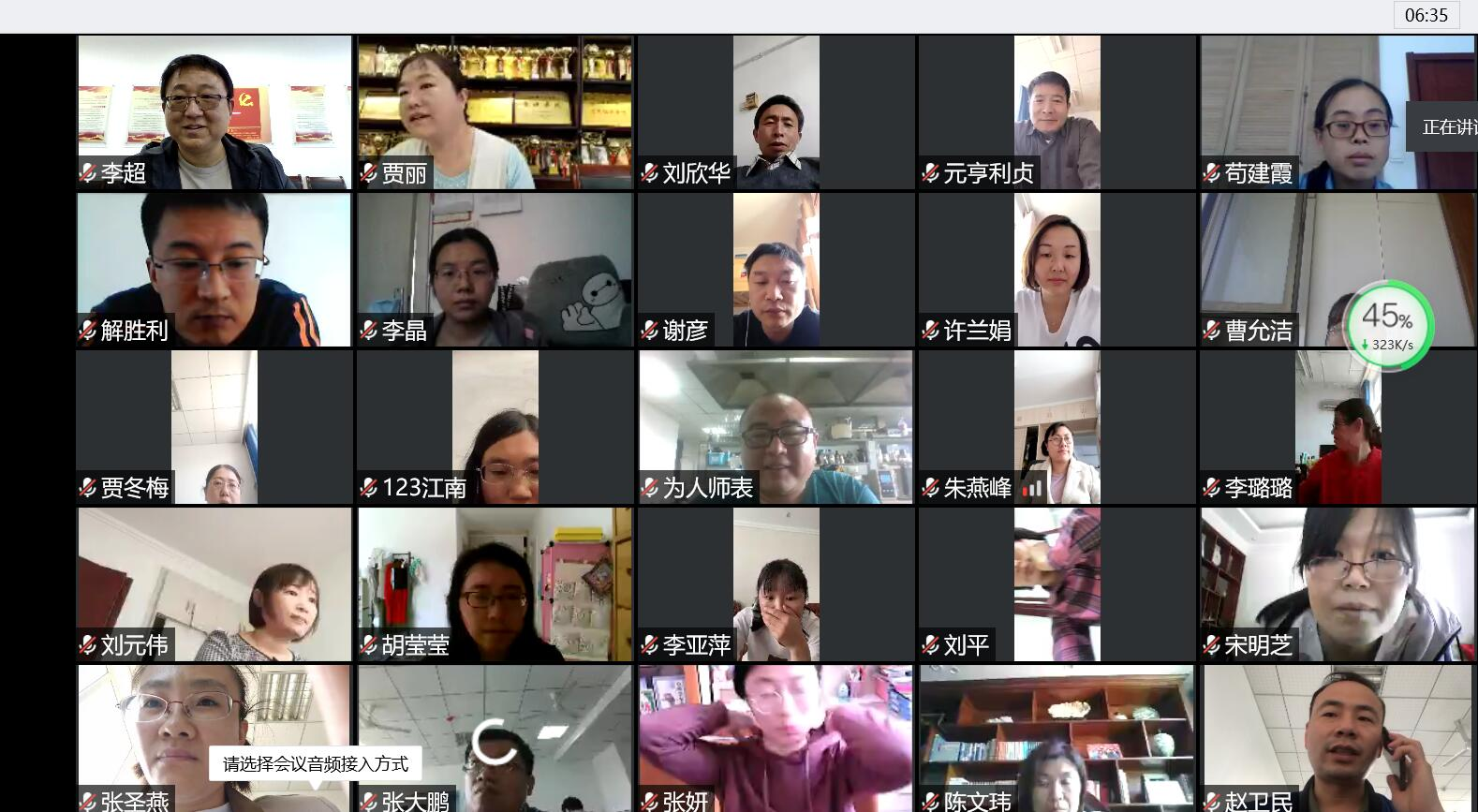Open 李璐璐's video tile

(1338, 427)
